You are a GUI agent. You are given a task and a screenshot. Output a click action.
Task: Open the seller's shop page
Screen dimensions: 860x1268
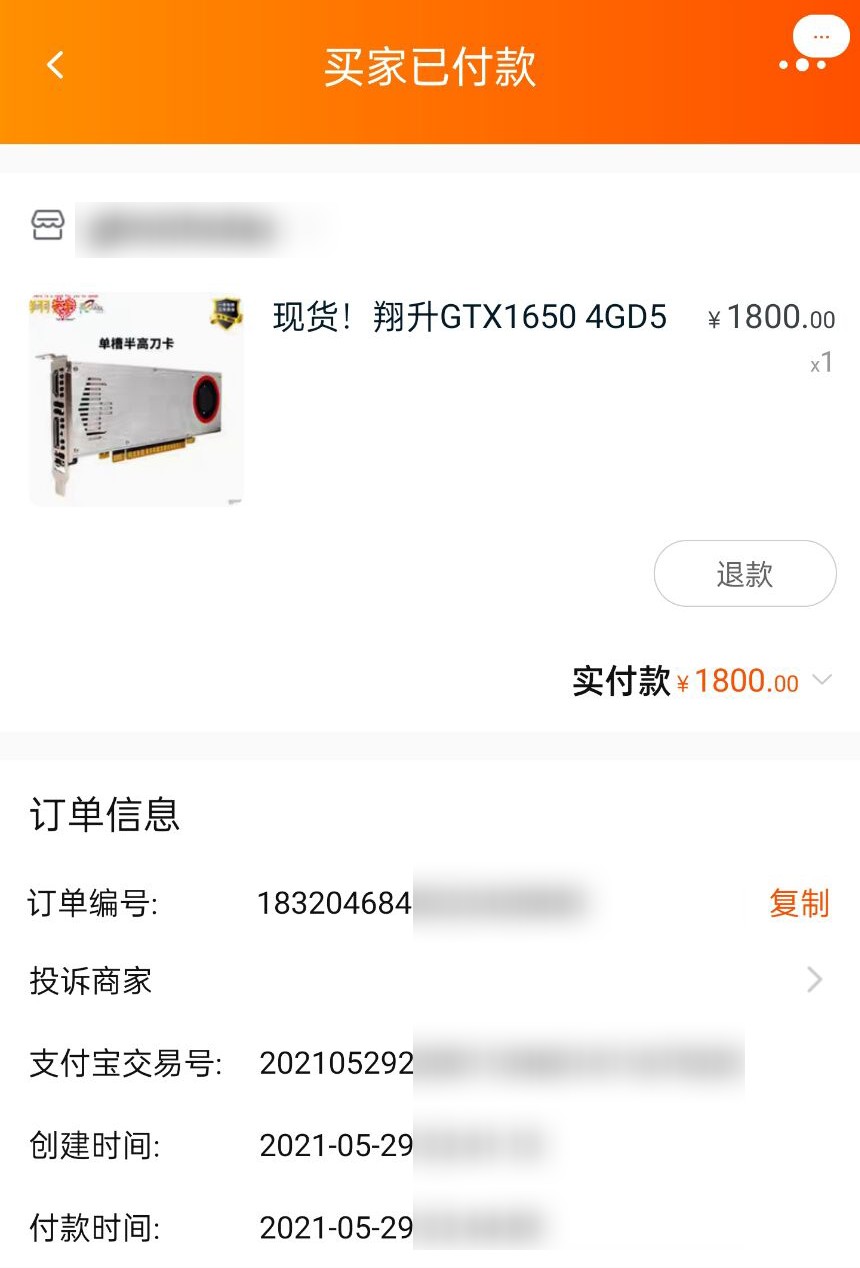180,229
